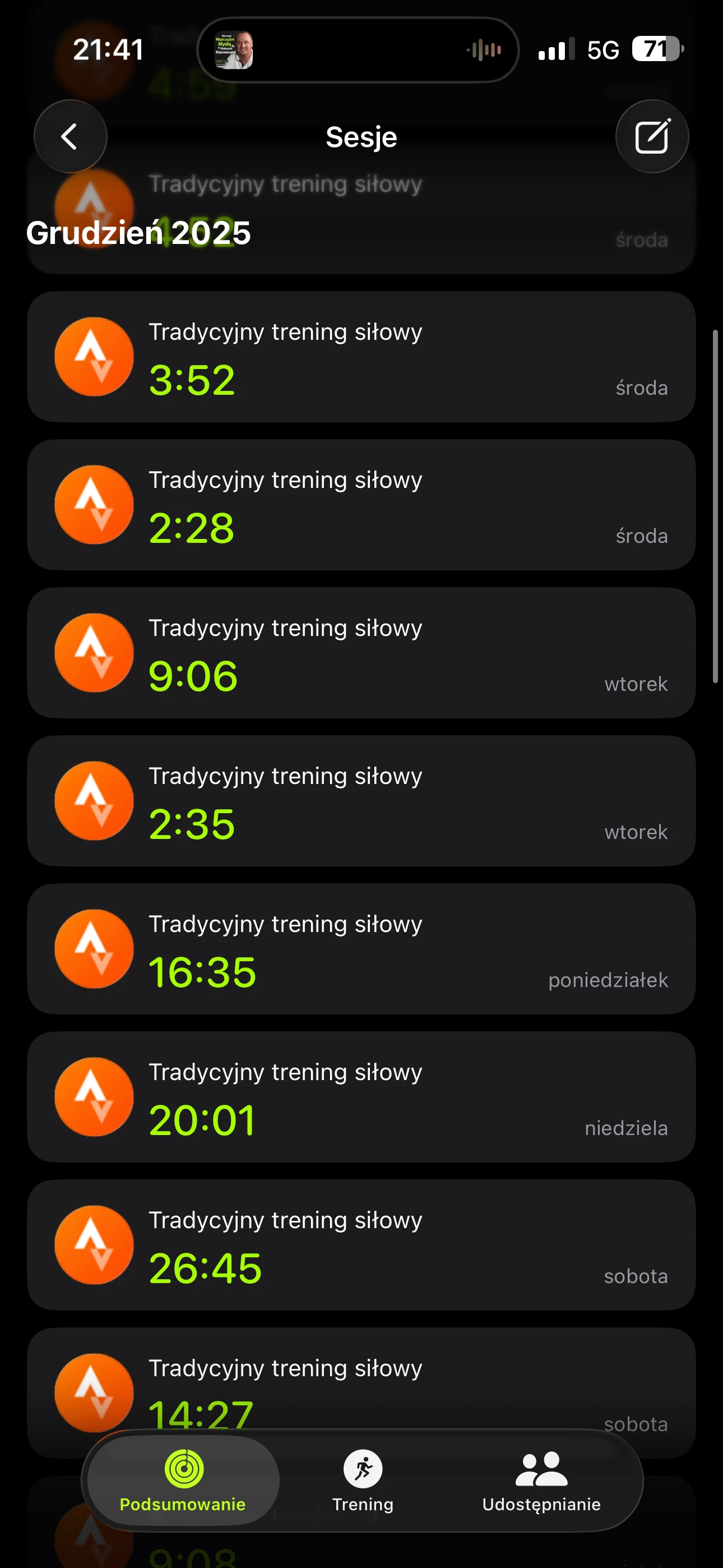Go back from the Sesje screen

tap(70, 136)
